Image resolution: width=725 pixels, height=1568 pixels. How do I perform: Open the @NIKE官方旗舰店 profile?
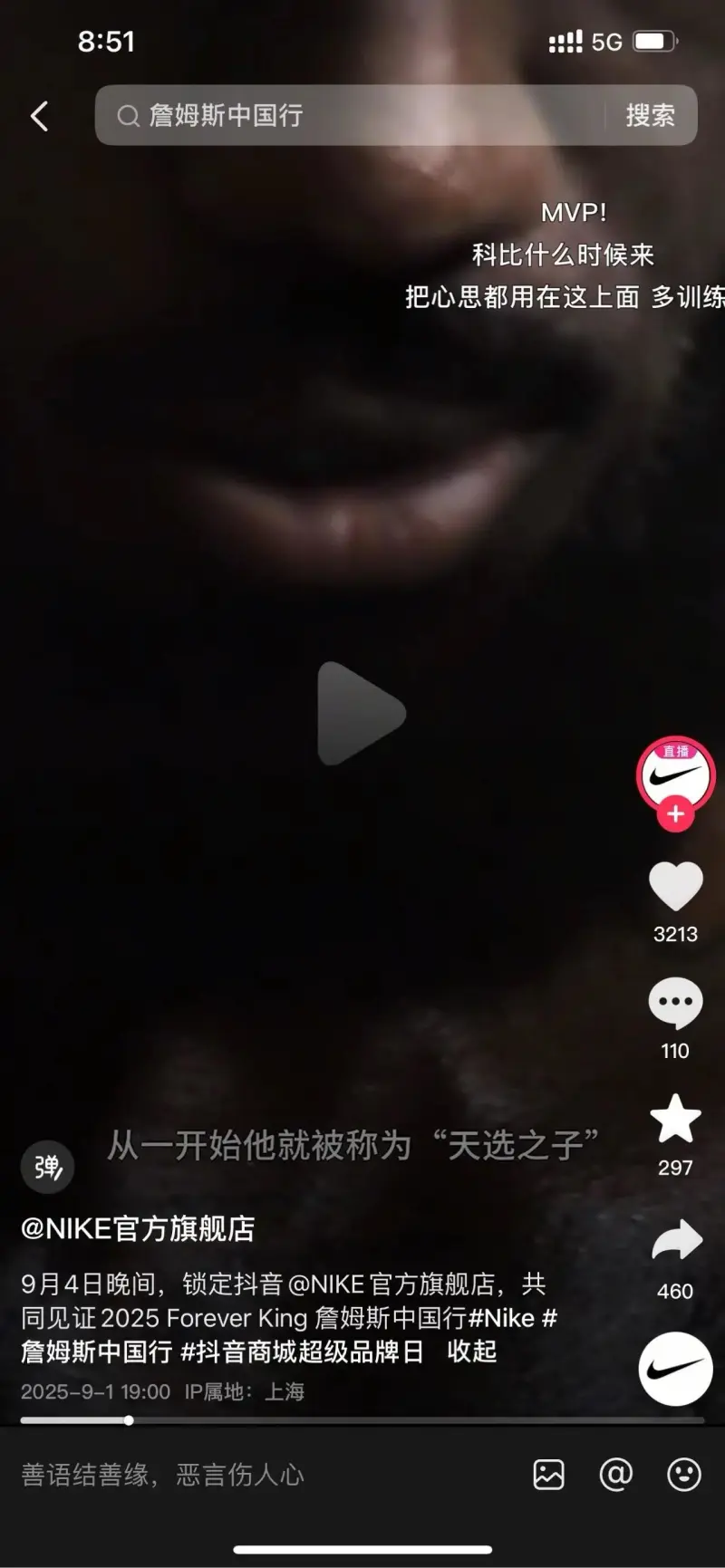coord(138,1228)
